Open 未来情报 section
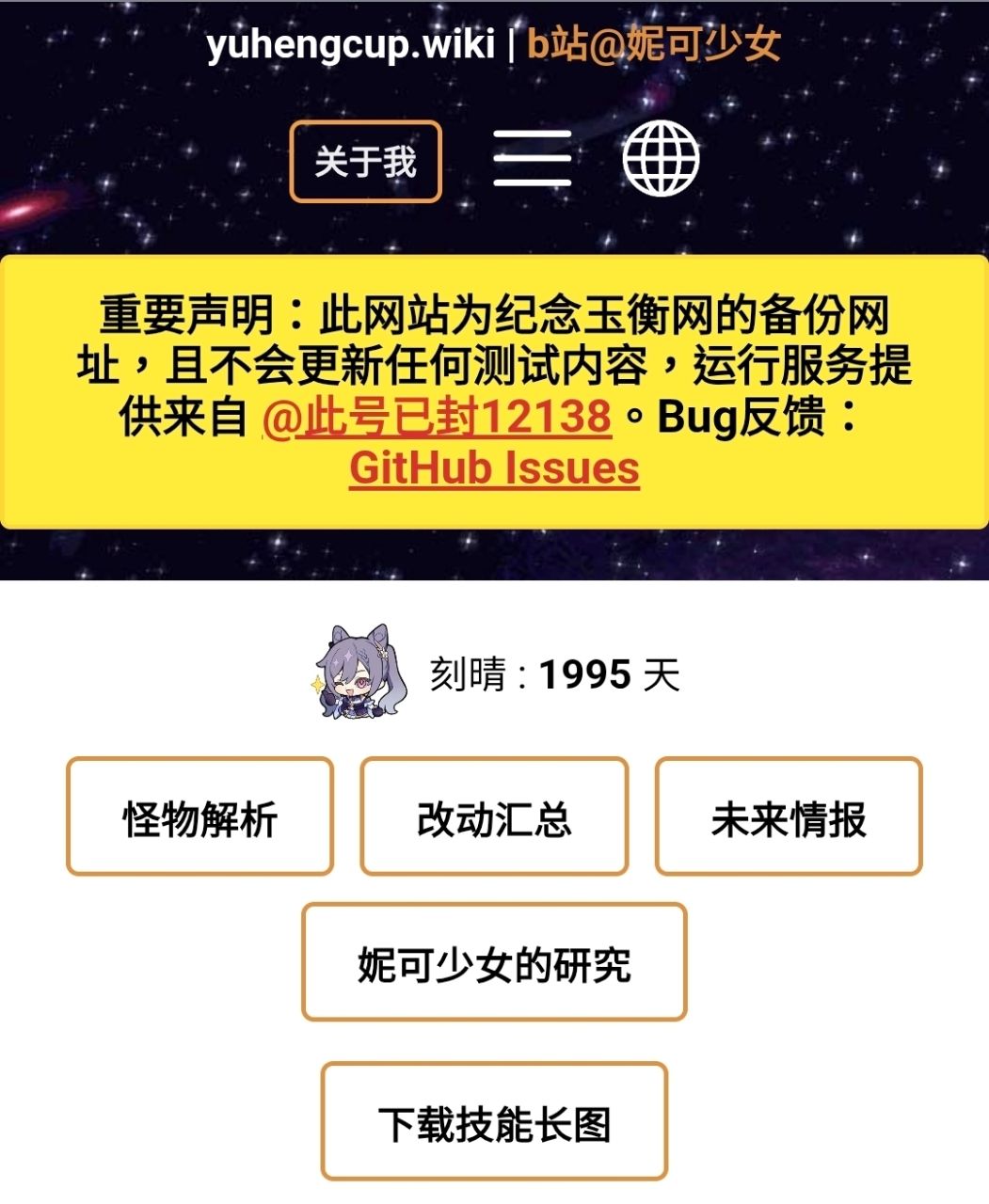989x1204 pixels. (789, 816)
